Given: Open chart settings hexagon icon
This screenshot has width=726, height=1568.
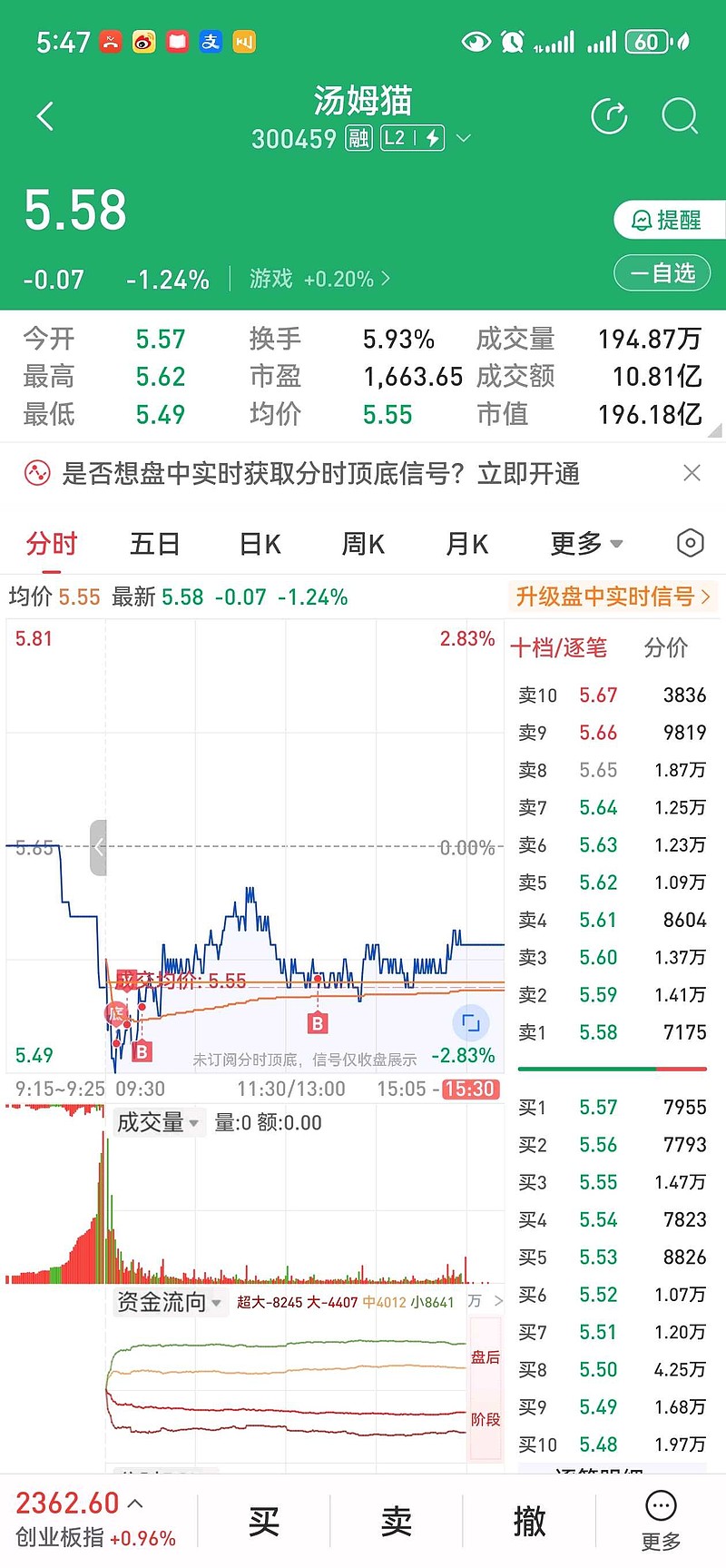Looking at the screenshot, I should click(691, 543).
